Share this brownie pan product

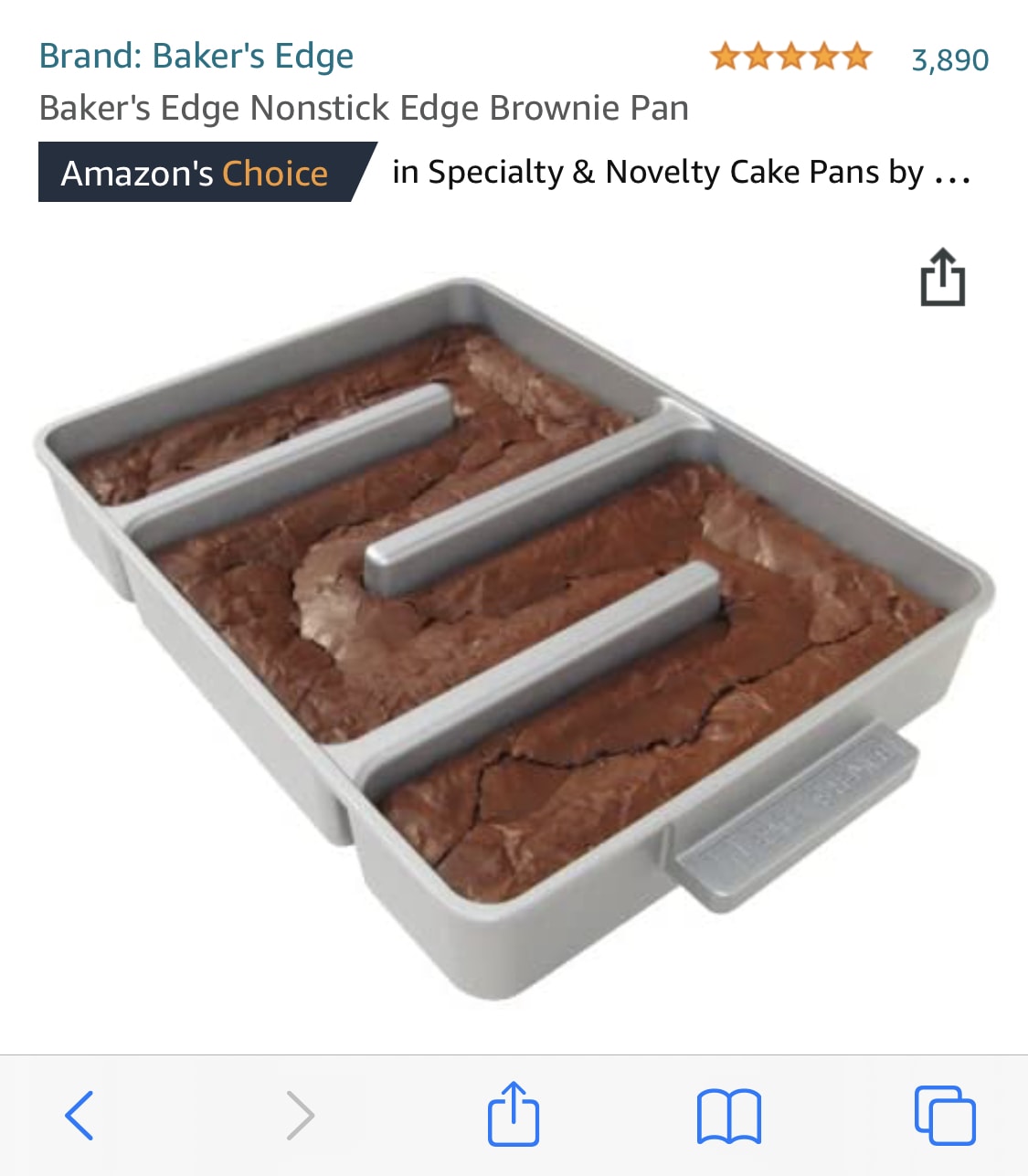coord(942,277)
